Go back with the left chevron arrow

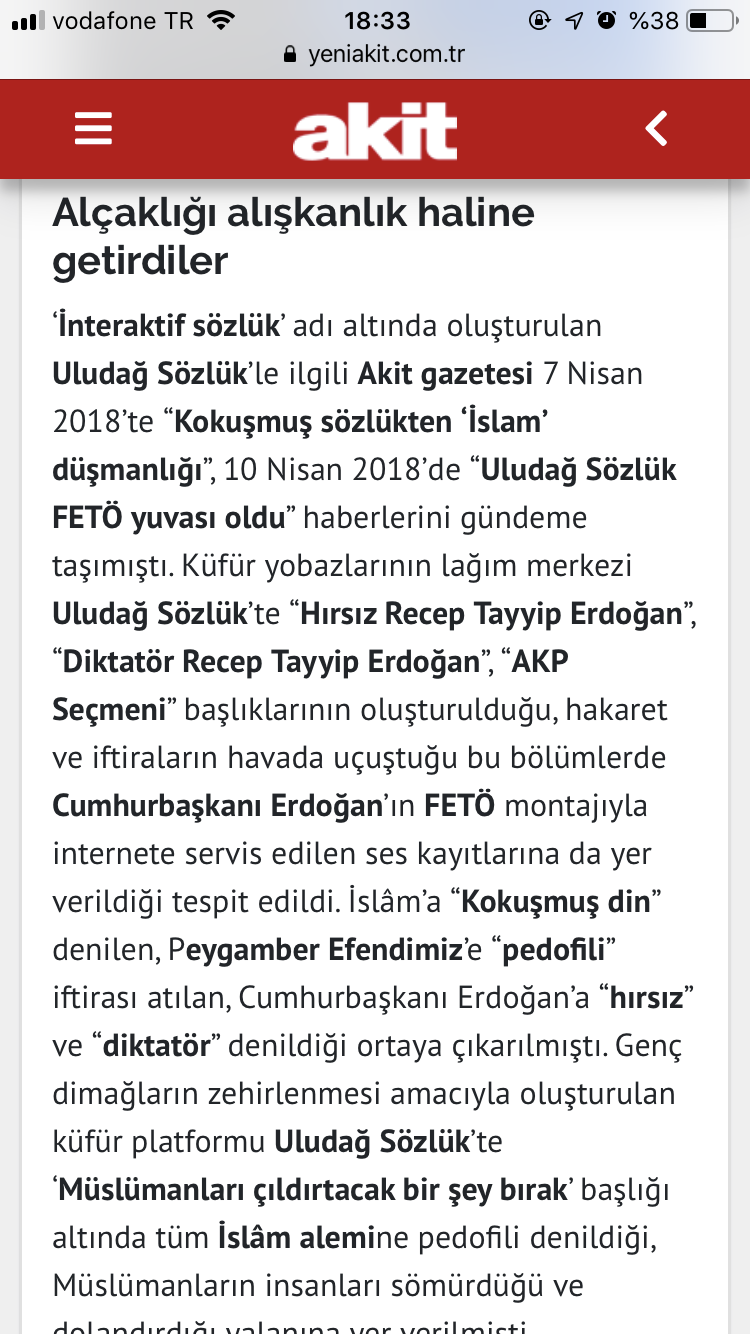click(656, 129)
